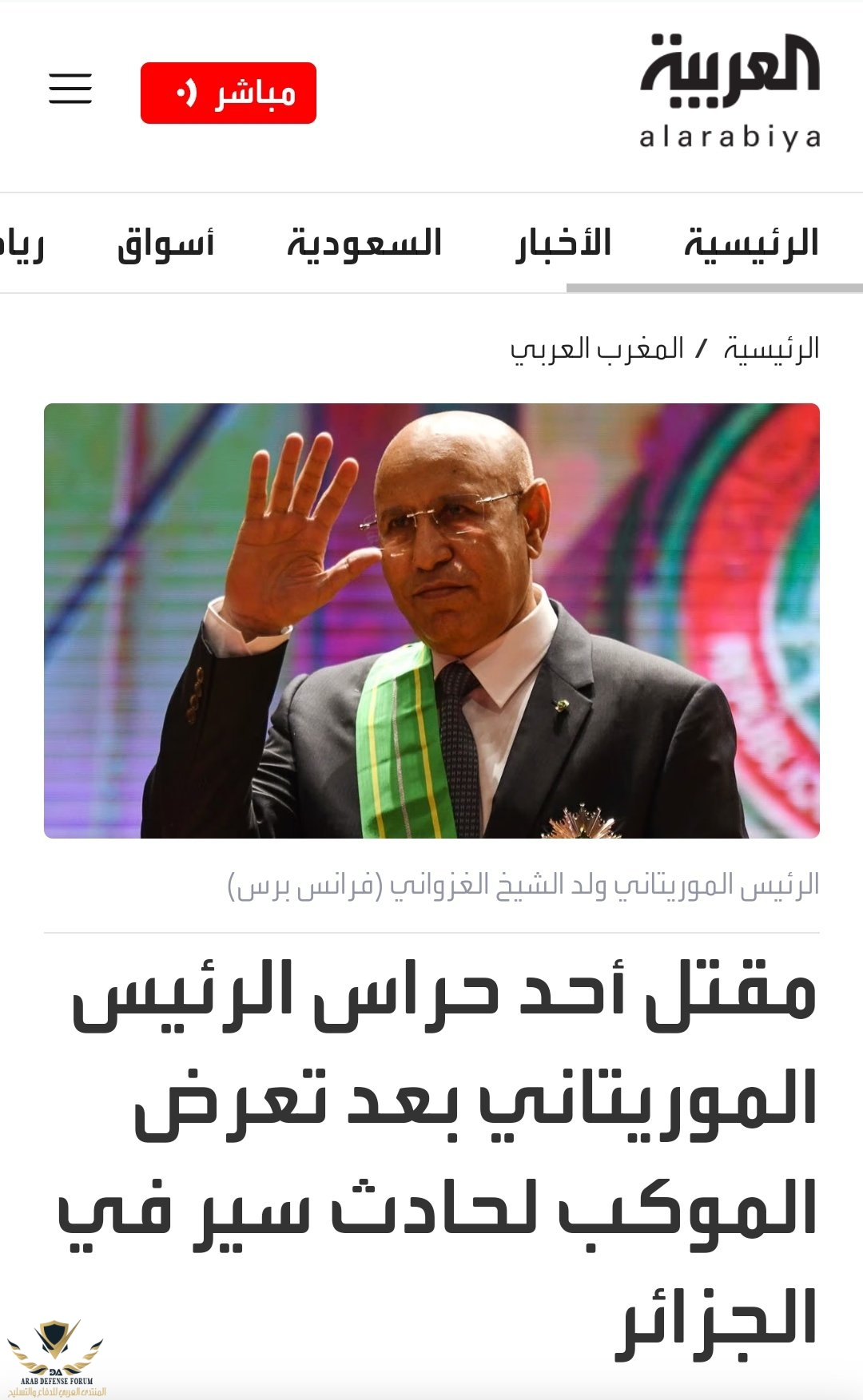This screenshot has width=863, height=1400.
Task: Switch to the الرئيسية tab
Action: (751, 244)
